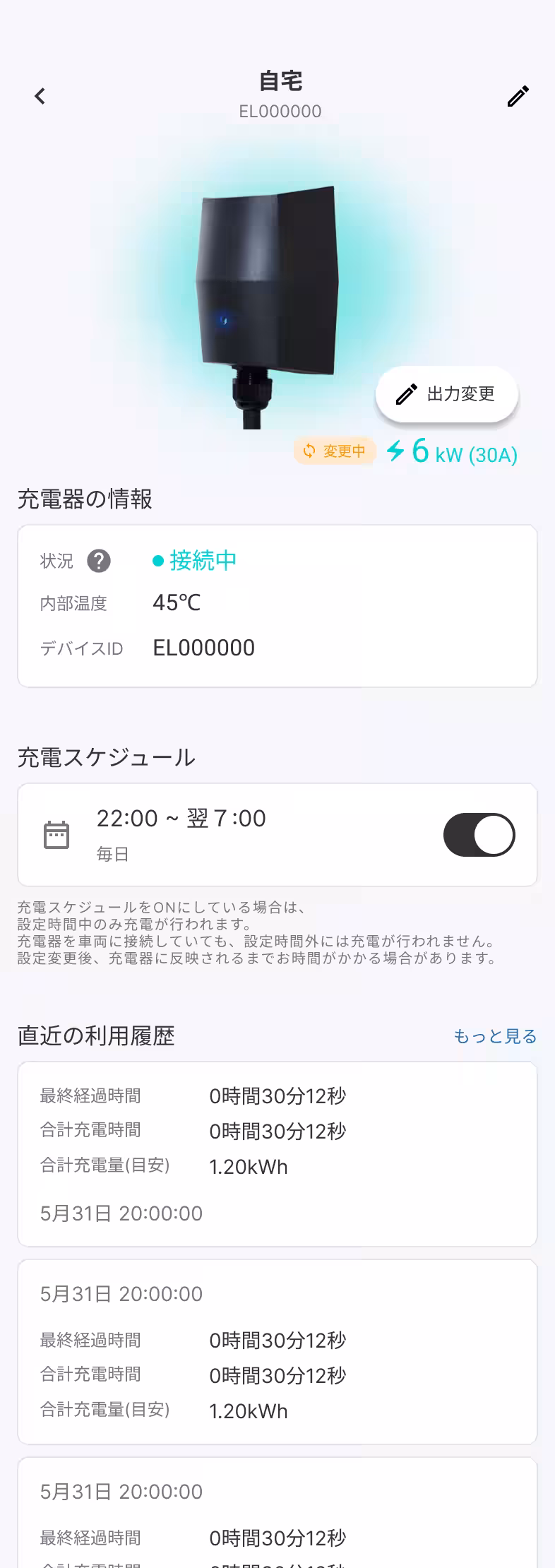Tap the refresh icon in the 変更中 badge
Image resolution: width=555 pixels, height=1568 pixels.
[x=309, y=450]
